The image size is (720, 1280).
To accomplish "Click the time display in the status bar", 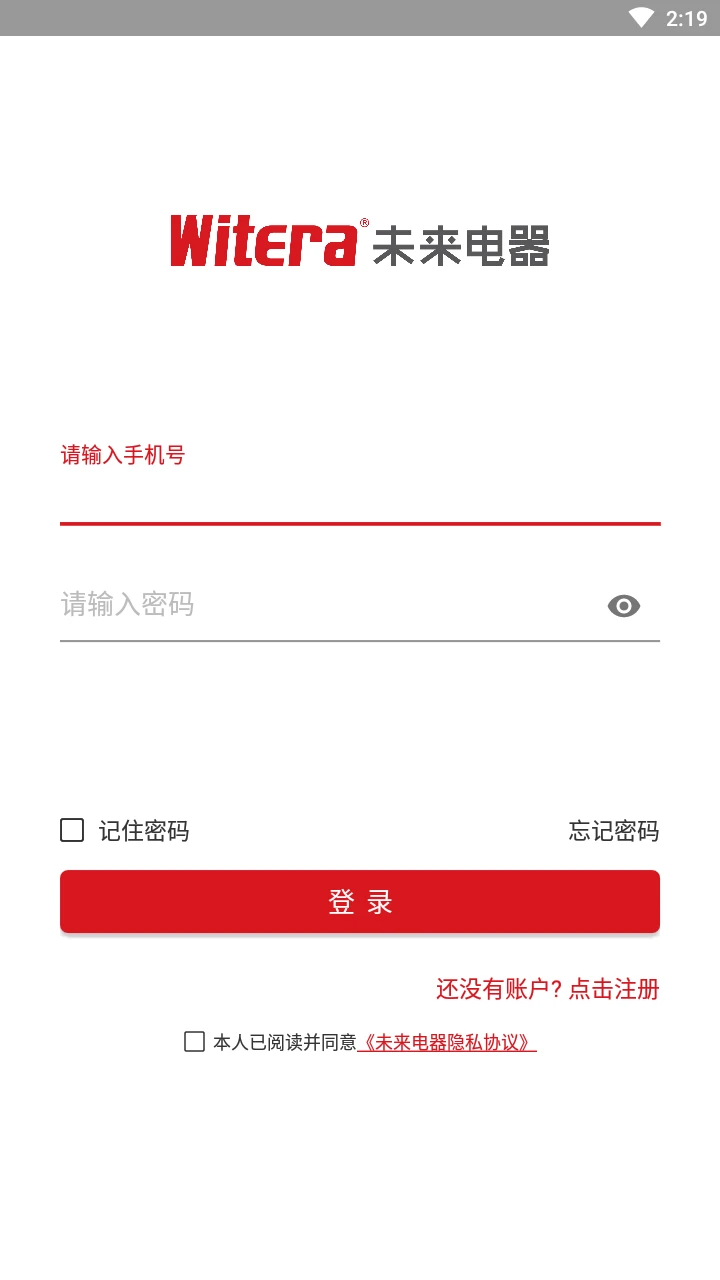I will (685, 16).
